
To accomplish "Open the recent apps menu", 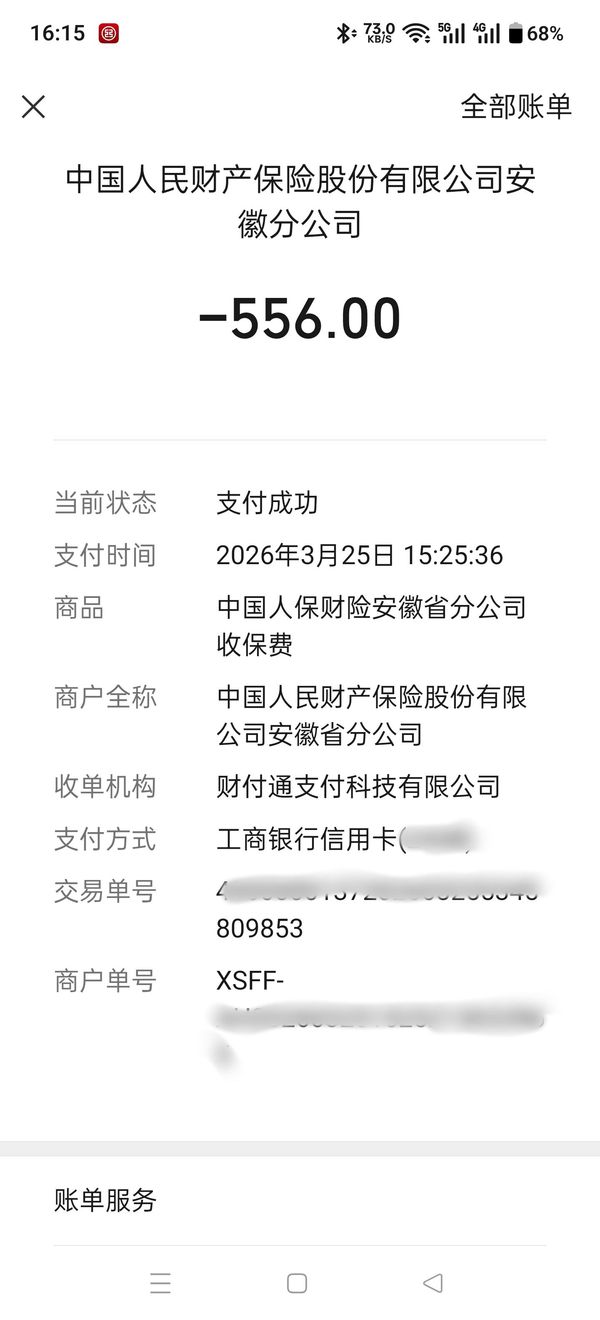I will (x=160, y=1283).
